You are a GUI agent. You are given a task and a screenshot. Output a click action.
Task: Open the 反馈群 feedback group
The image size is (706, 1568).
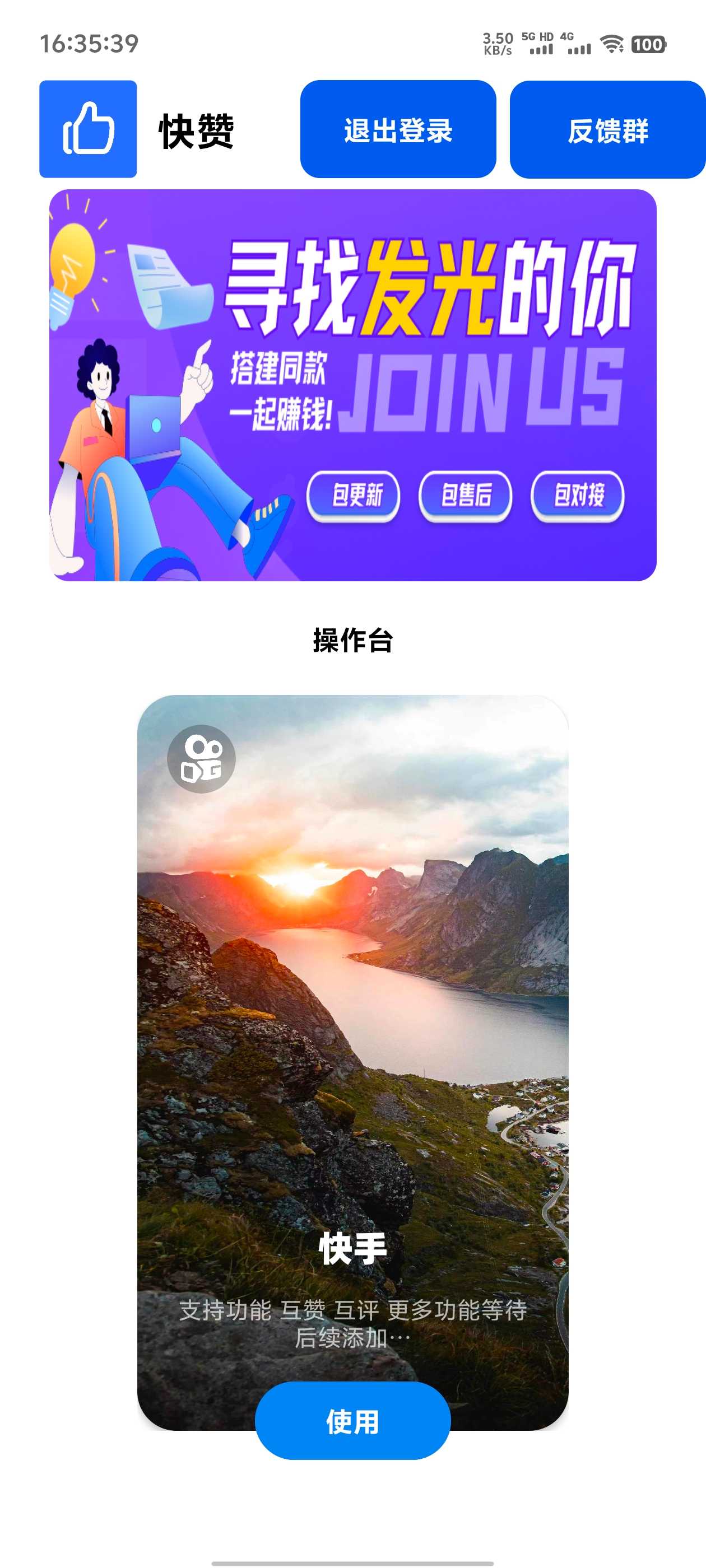point(607,130)
